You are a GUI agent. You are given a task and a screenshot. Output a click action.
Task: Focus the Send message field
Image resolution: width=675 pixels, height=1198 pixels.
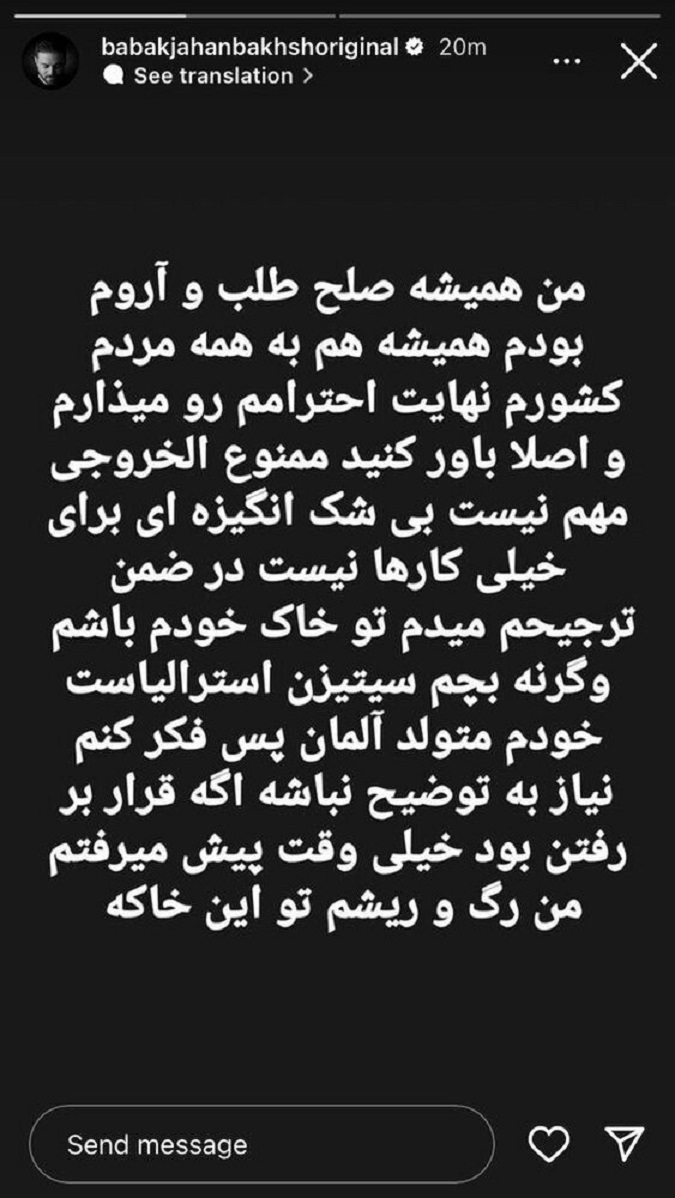[261, 1144]
